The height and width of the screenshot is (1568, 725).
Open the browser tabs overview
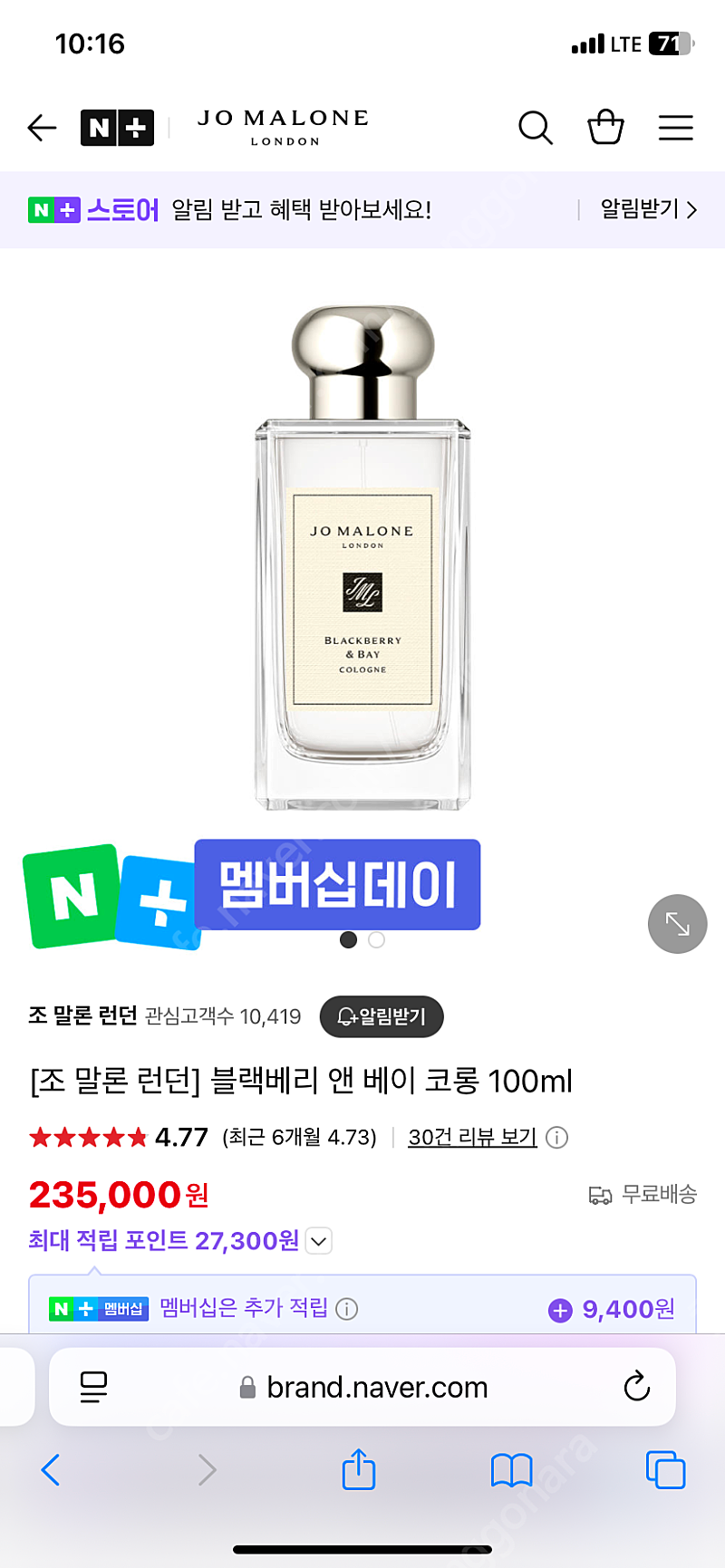pos(665,1470)
